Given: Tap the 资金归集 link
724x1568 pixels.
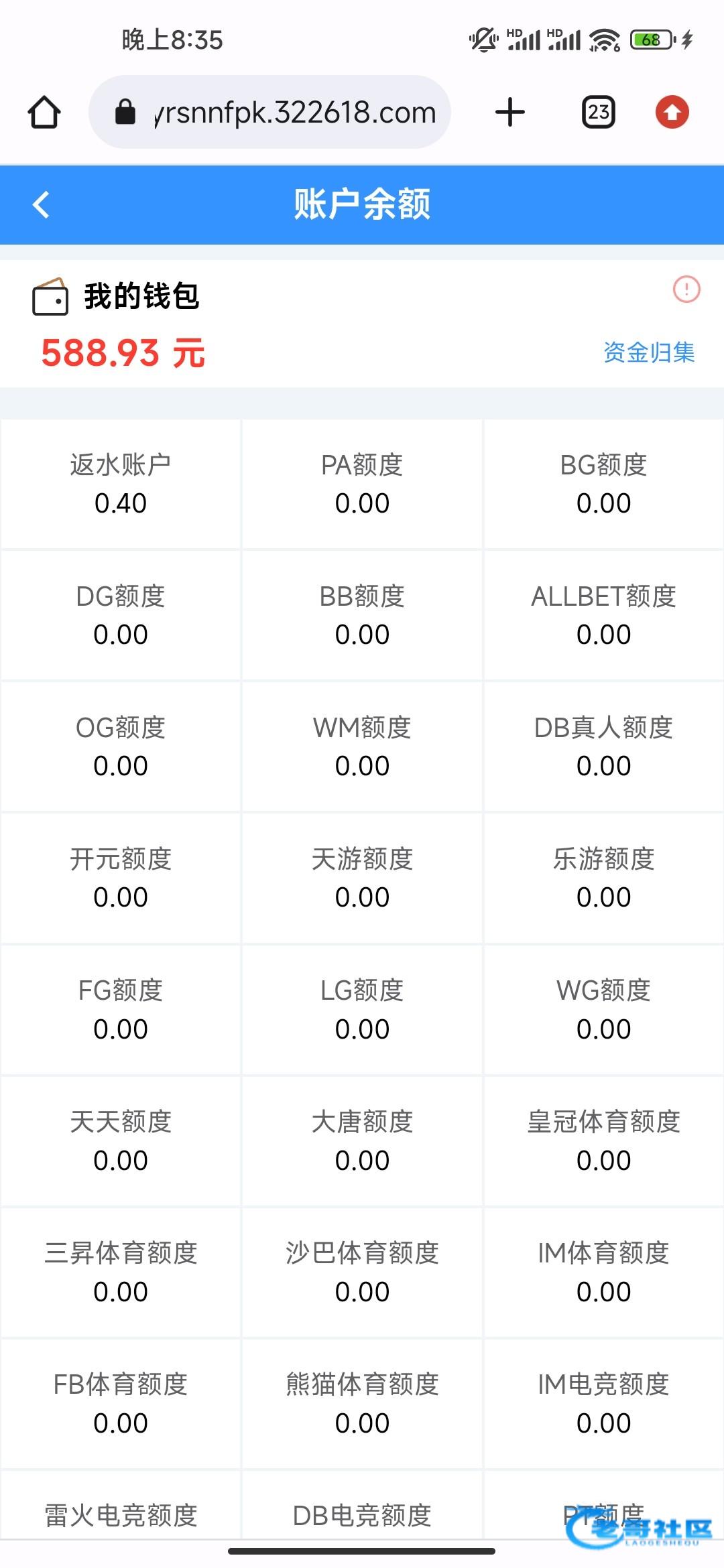Looking at the screenshot, I should coord(648,352).
